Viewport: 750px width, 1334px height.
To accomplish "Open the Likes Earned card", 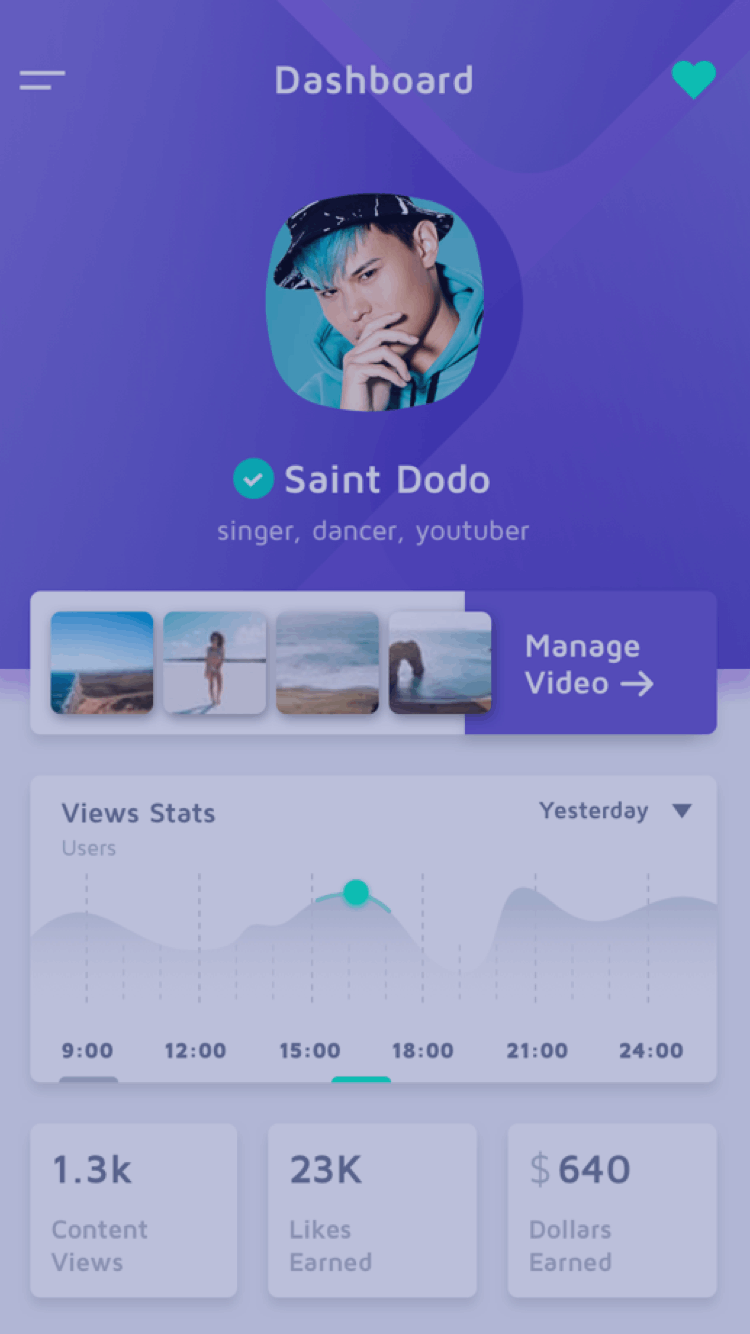I will pos(372,1210).
